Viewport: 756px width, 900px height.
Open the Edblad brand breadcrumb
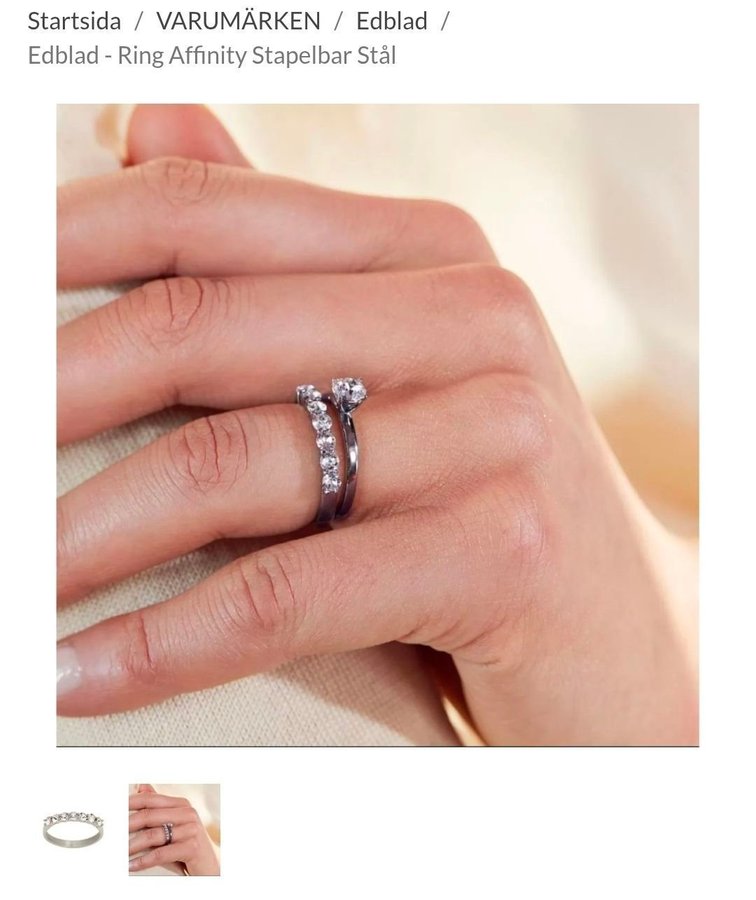[391, 21]
